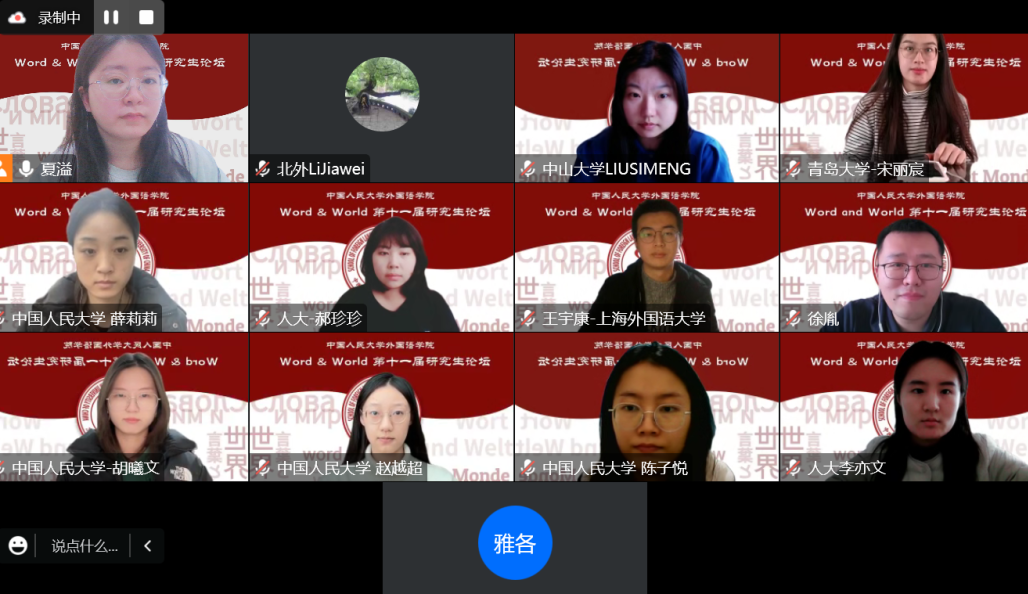
Task: Select 青岛大学-宋丽宸's video tile
Action: click(x=904, y=107)
